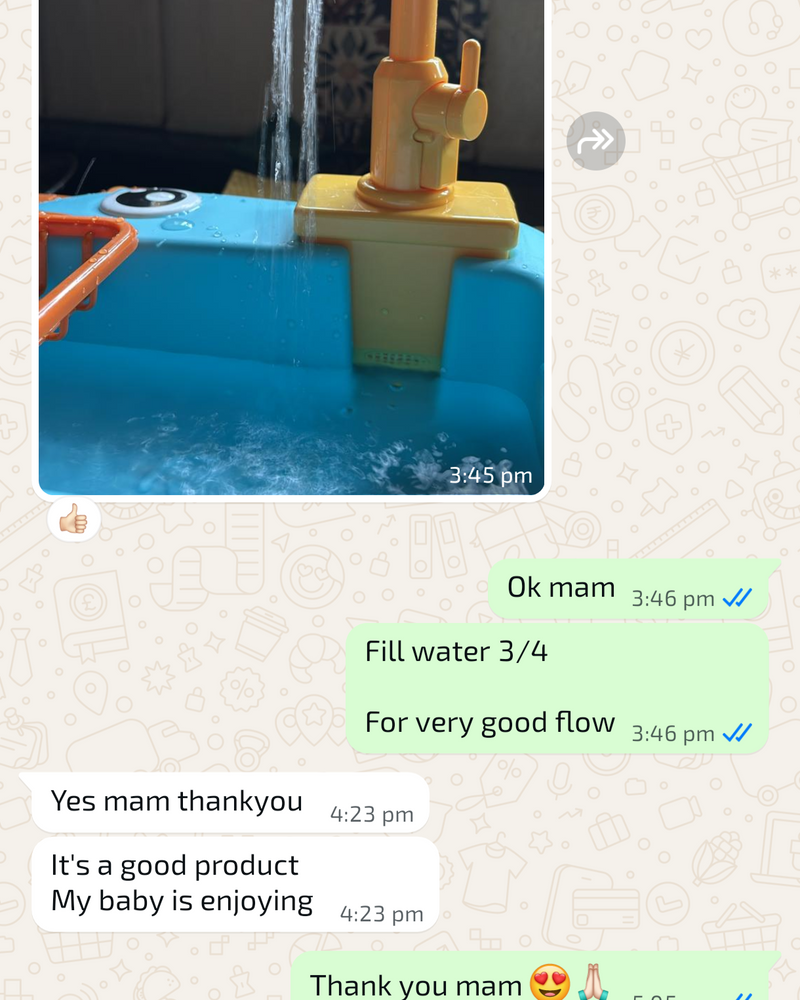Forward the toy sink photo message

pyautogui.click(x=595, y=141)
